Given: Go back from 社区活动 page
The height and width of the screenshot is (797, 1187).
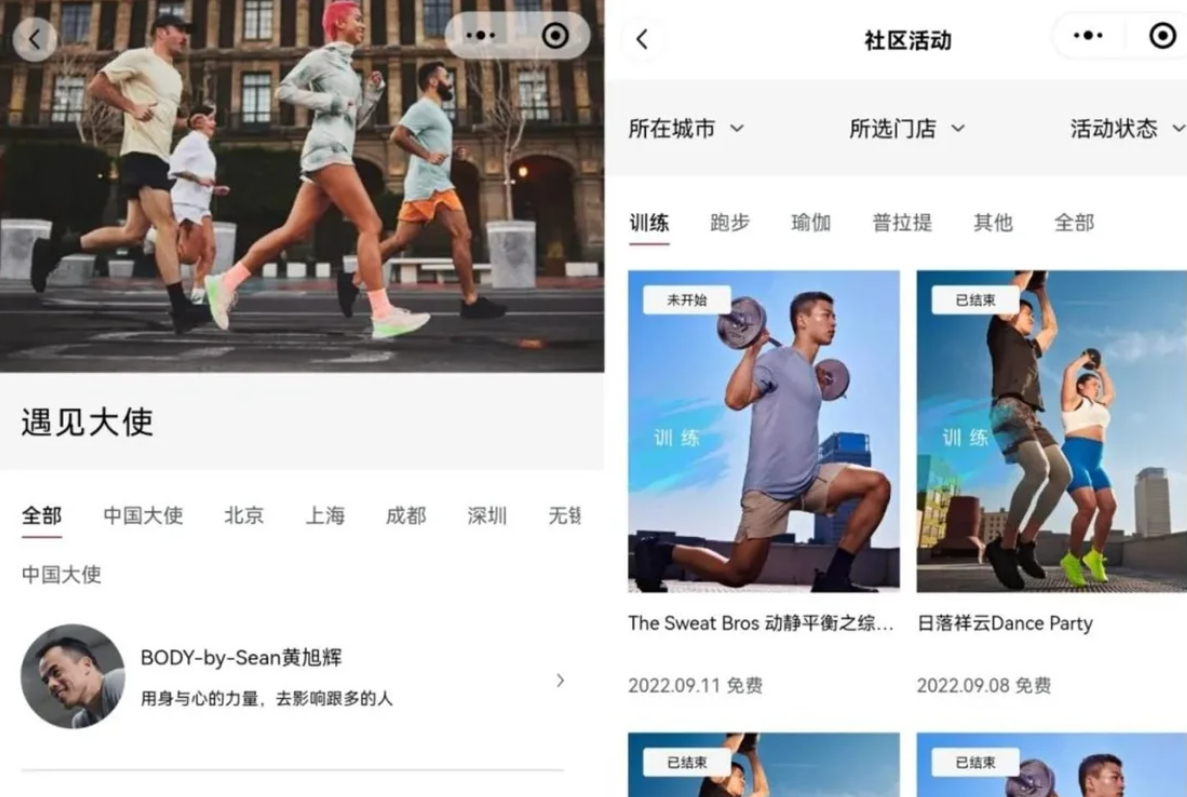Looking at the screenshot, I should tap(642, 39).
